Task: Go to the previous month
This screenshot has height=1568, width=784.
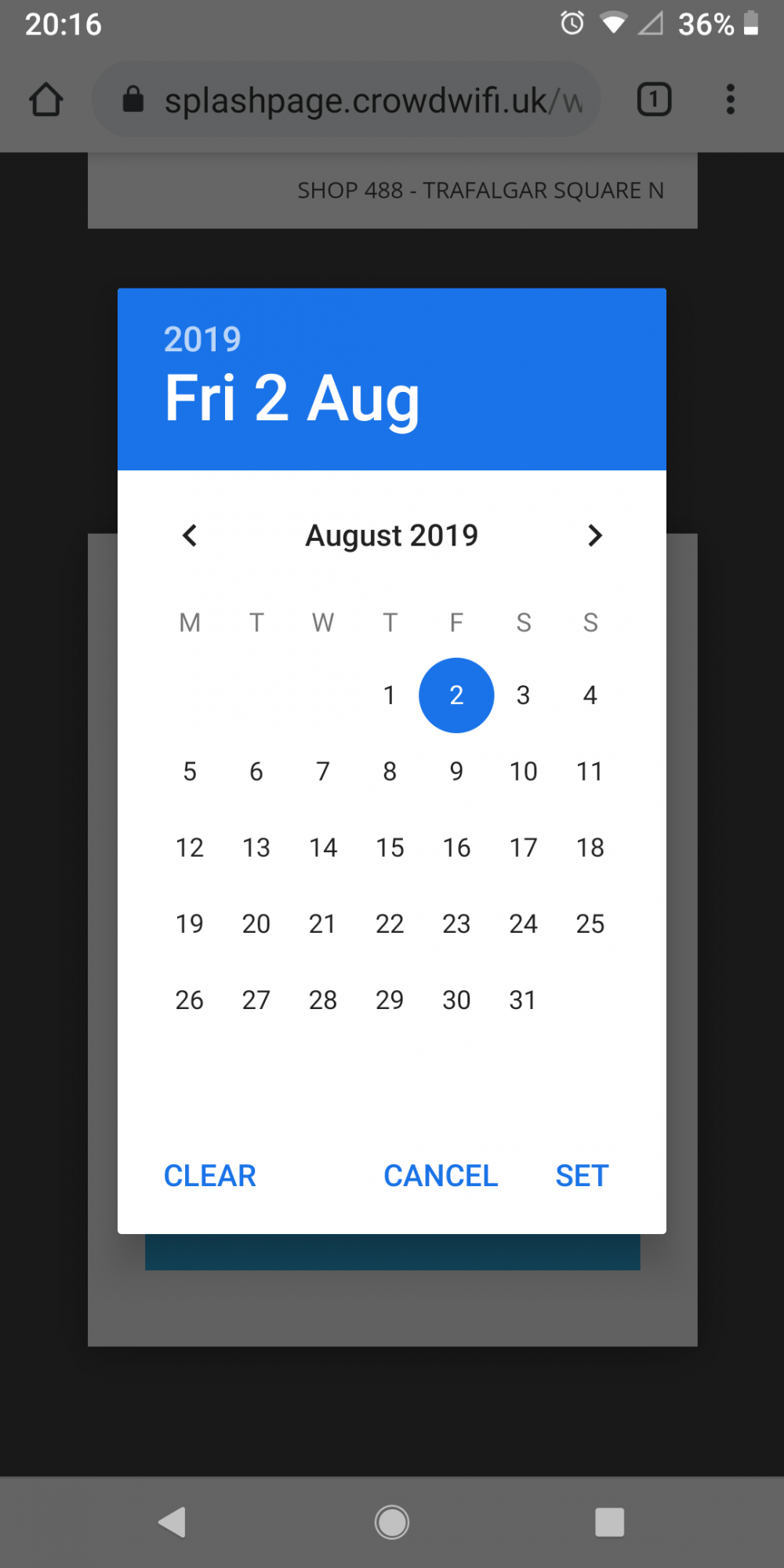Action: (190, 535)
